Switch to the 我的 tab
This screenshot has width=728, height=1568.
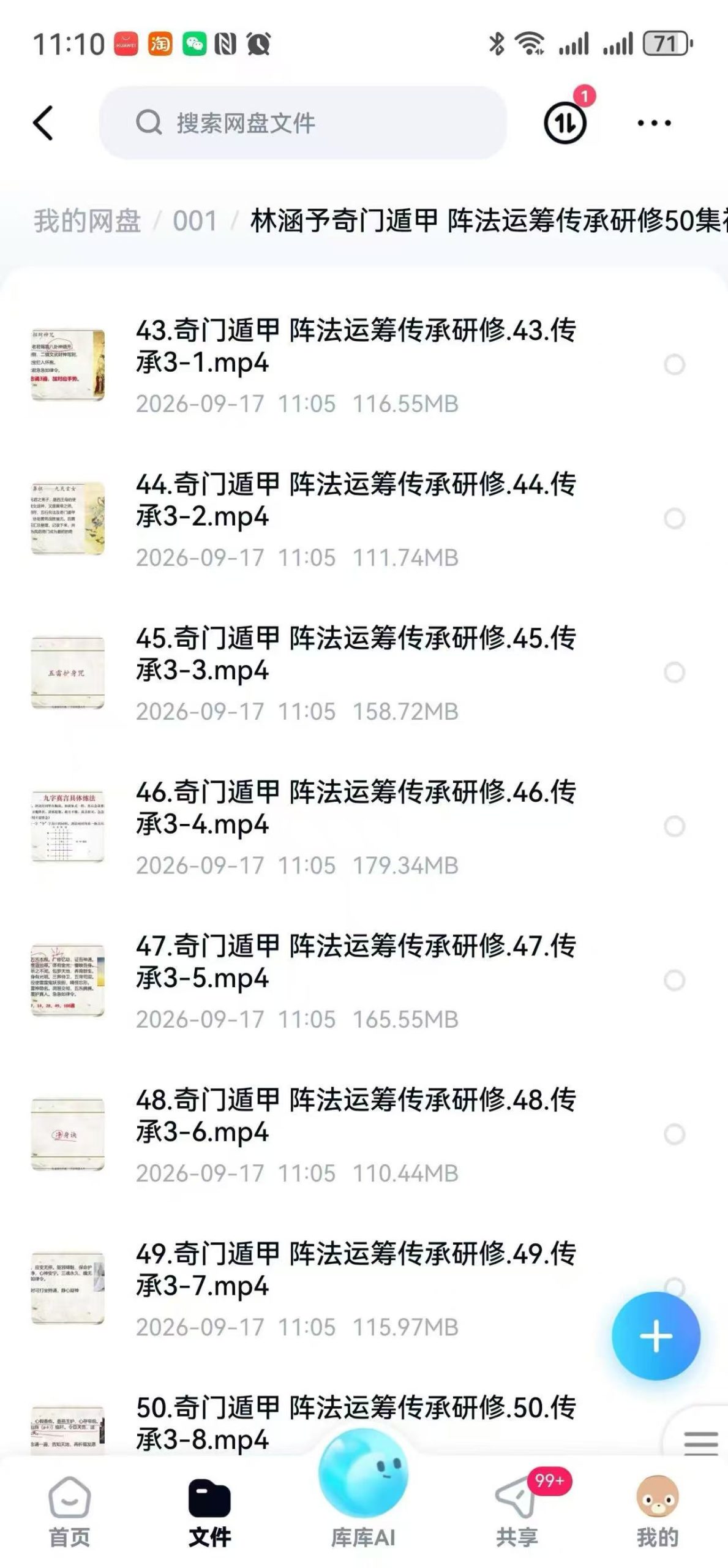point(657,1512)
